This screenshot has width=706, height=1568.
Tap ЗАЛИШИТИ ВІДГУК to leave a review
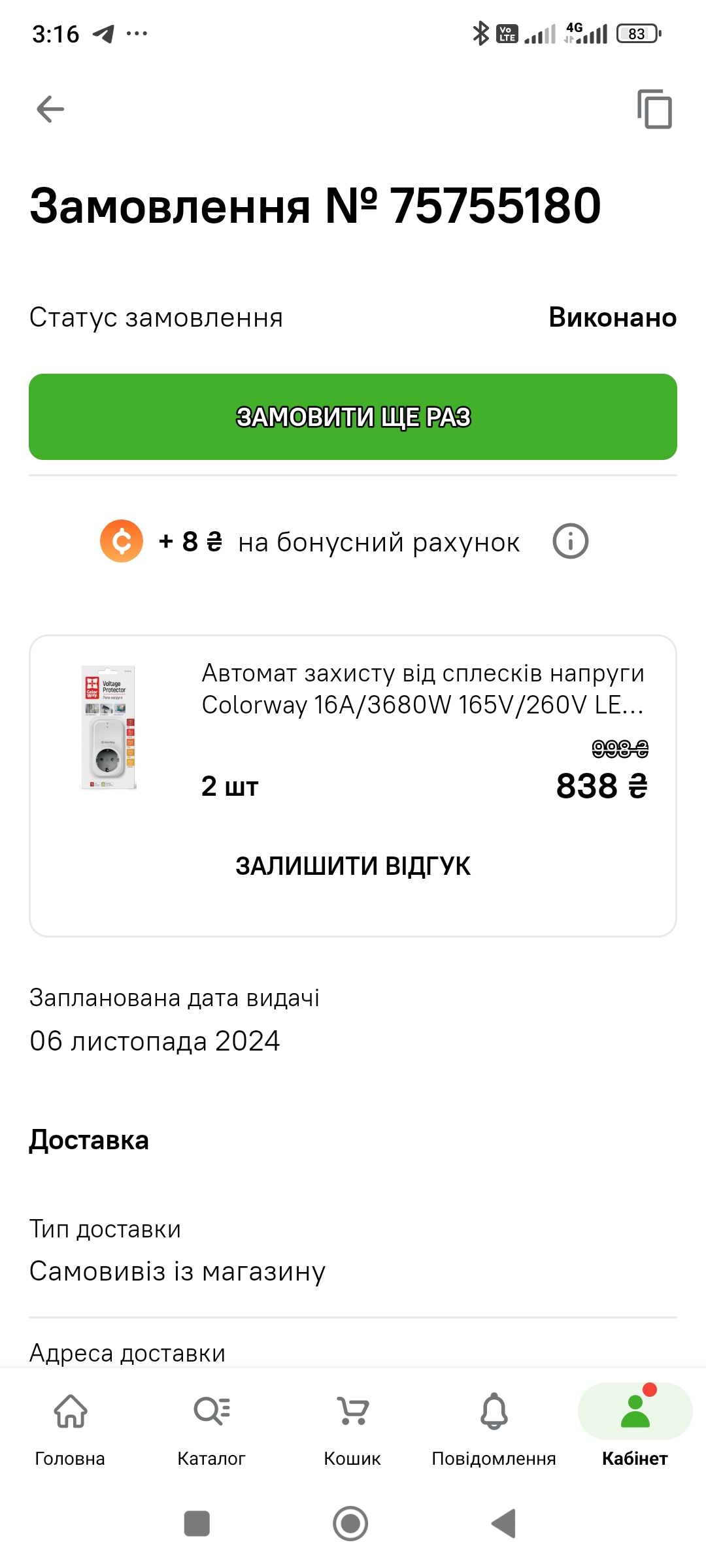pos(353,866)
